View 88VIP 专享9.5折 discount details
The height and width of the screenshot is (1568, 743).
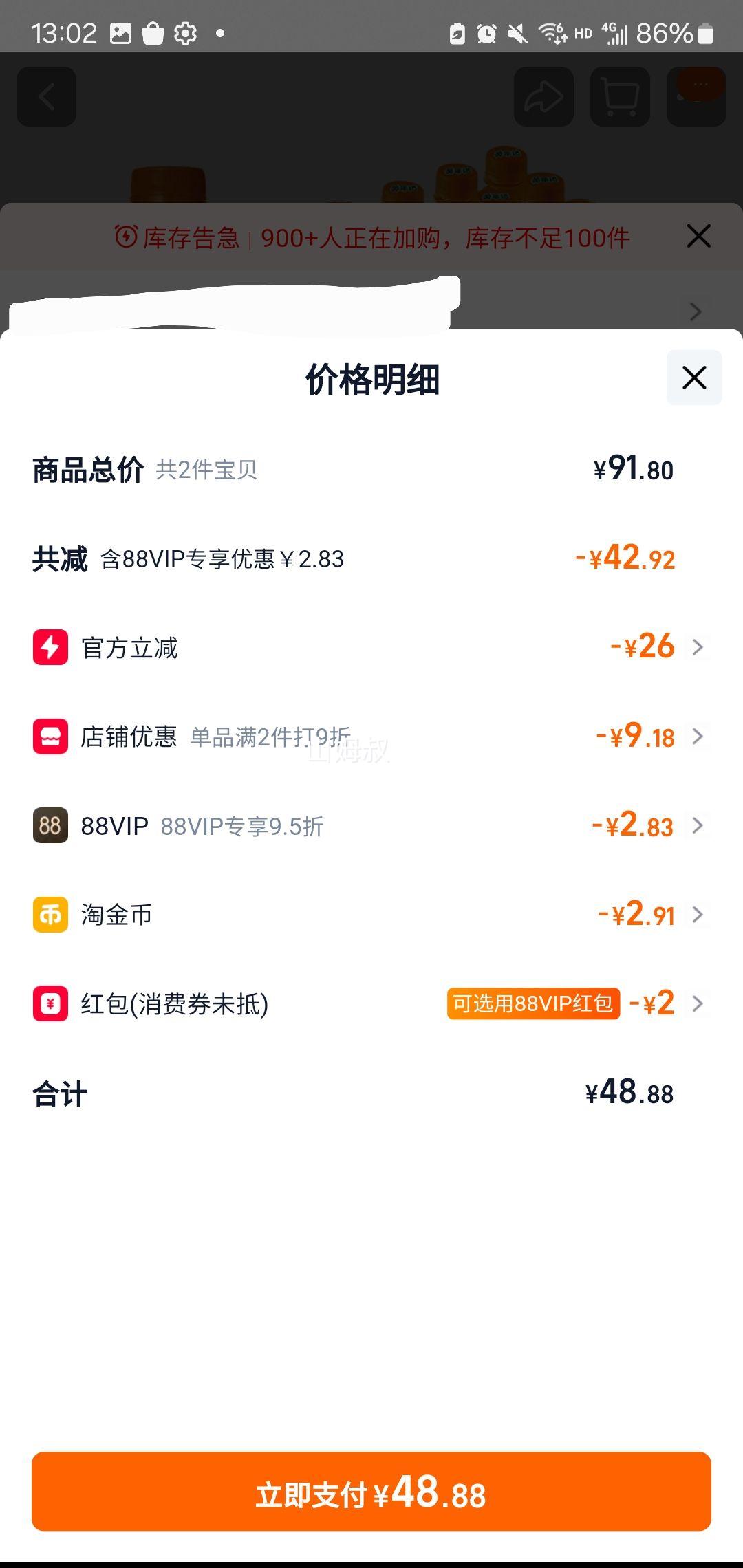click(371, 825)
